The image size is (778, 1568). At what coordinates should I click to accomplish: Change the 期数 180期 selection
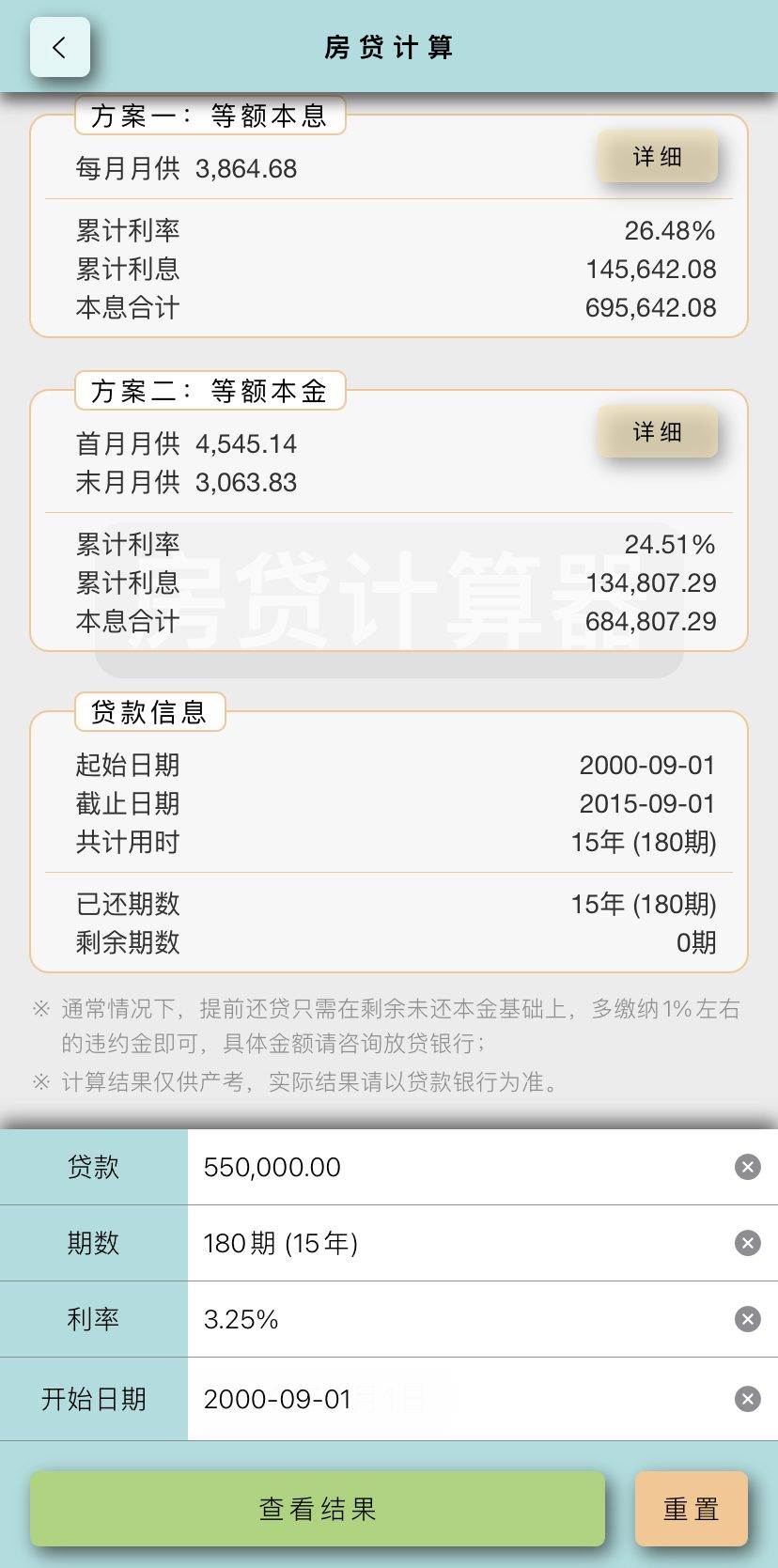(x=460, y=1243)
